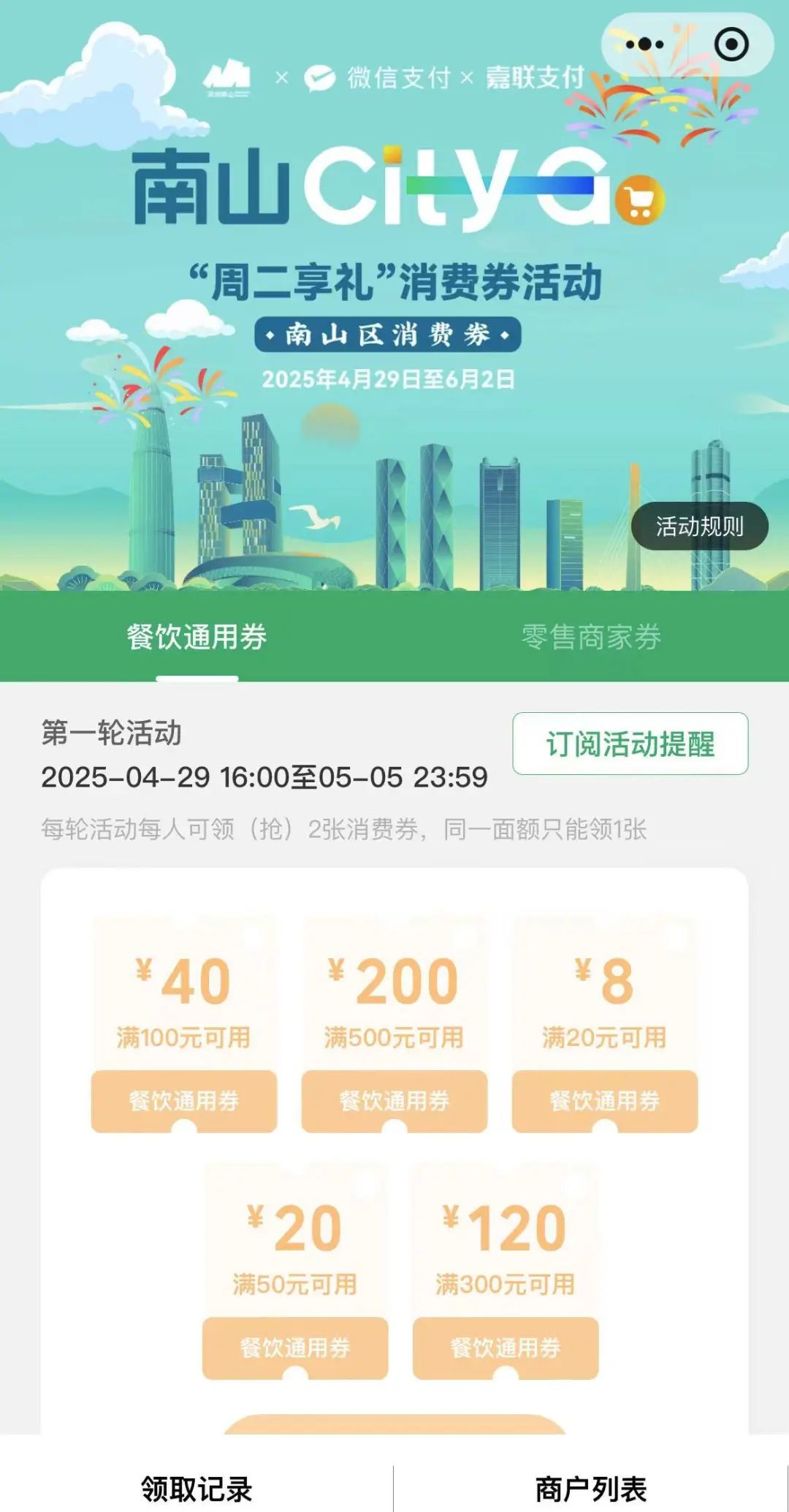Open 领取记录 claim records
789x1512 pixels.
pyautogui.click(x=197, y=1489)
